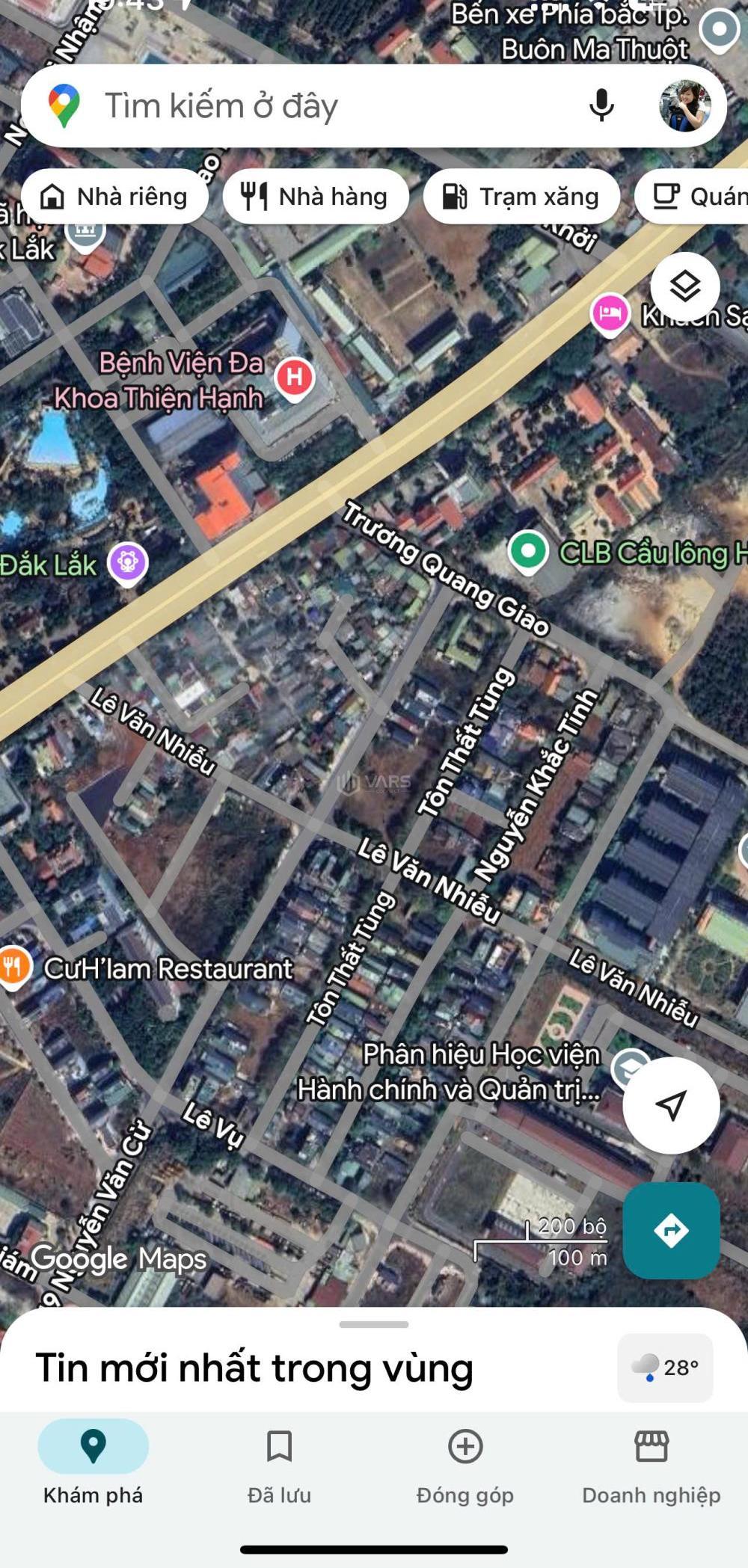Filter map by 'Nhà hàng'

(x=316, y=197)
